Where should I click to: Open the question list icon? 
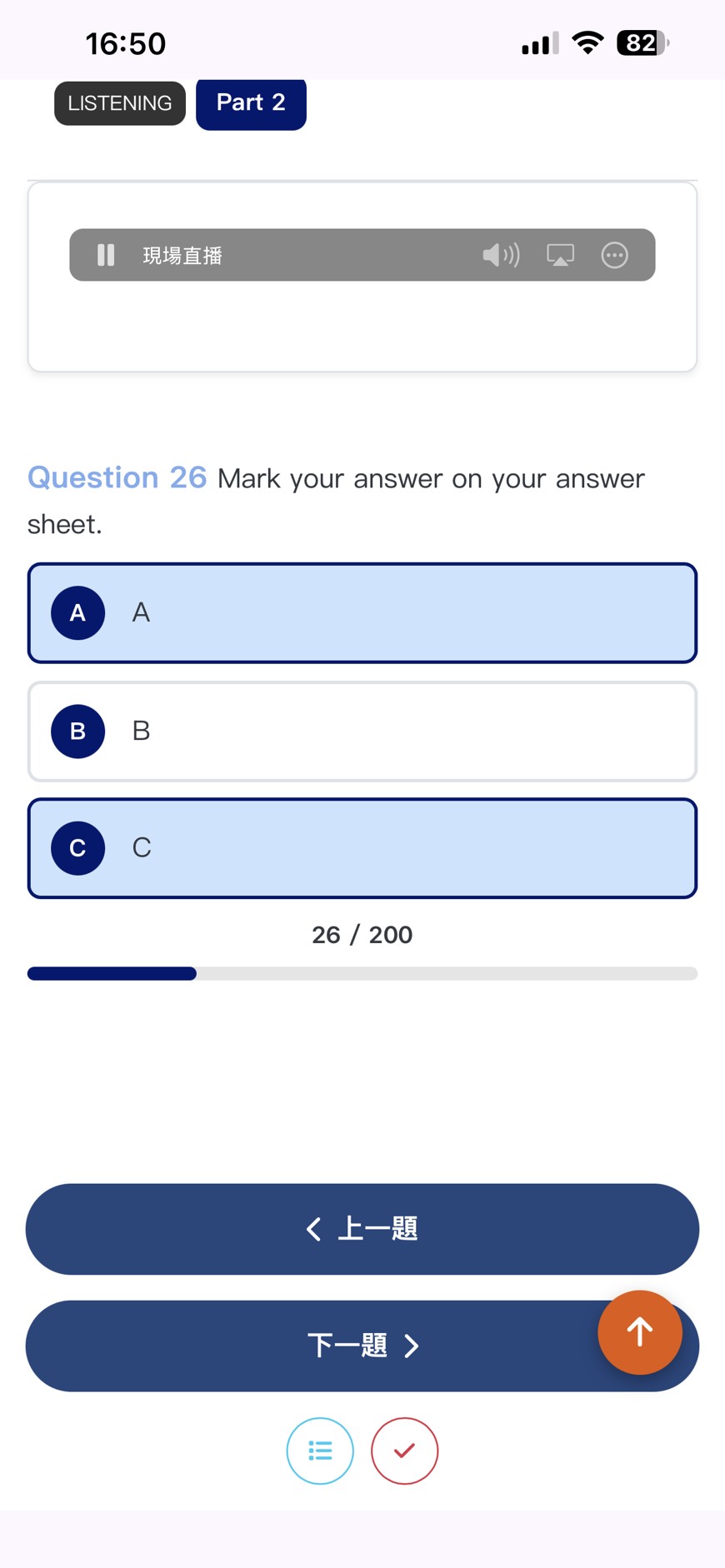coord(320,1451)
